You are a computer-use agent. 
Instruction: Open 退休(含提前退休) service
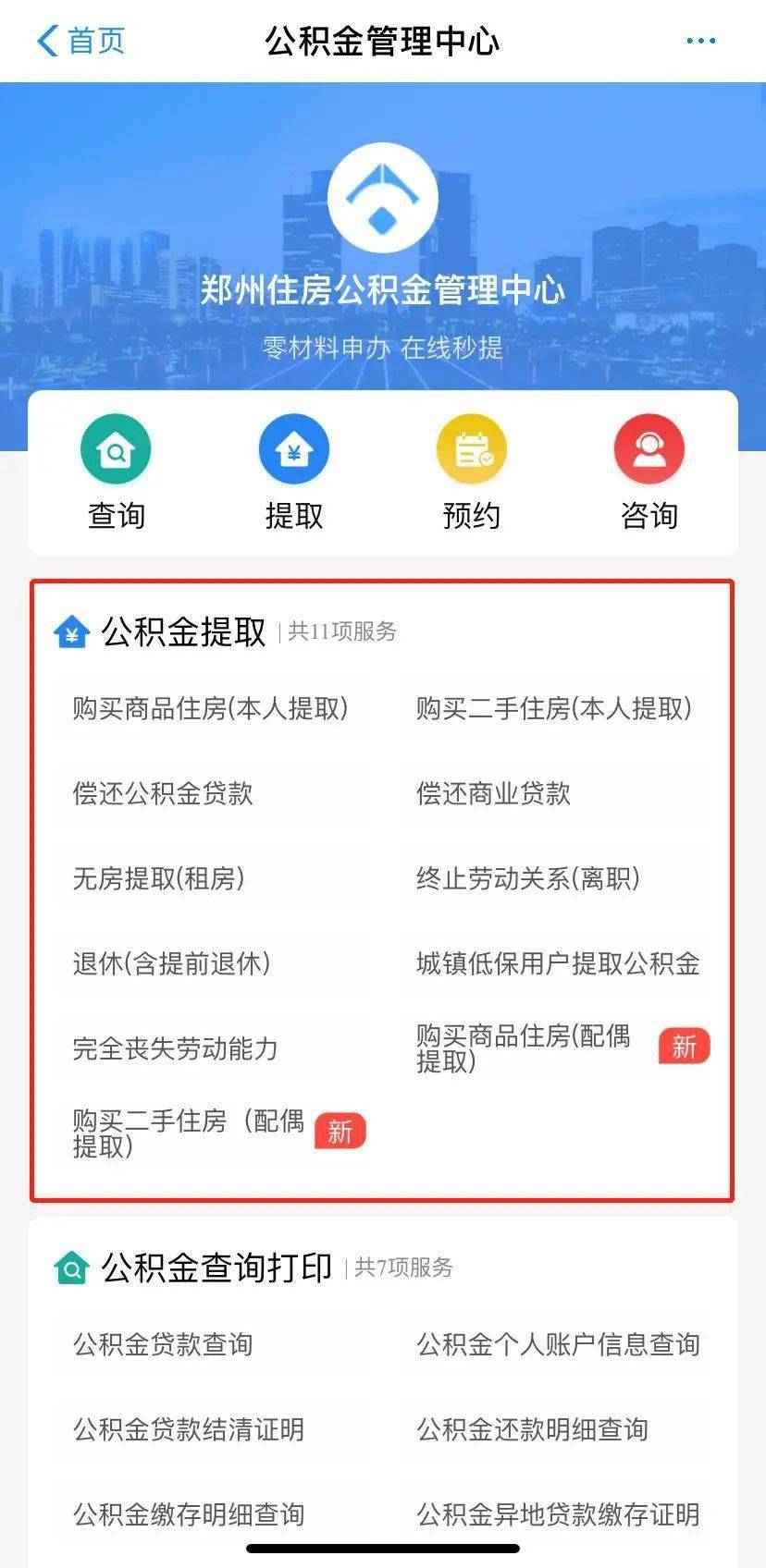click(172, 964)
